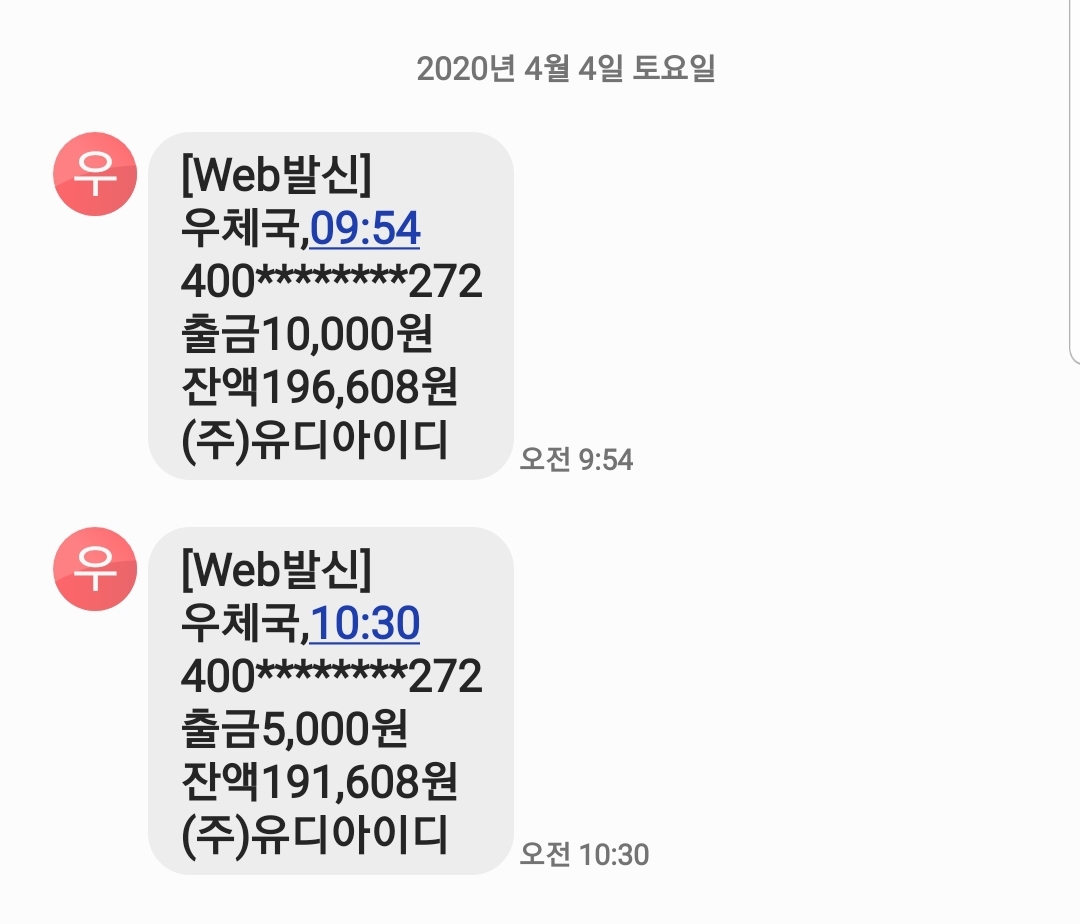
Task: Open sender avatar beside the 10:30 message
Action: (x=94, y=569)
